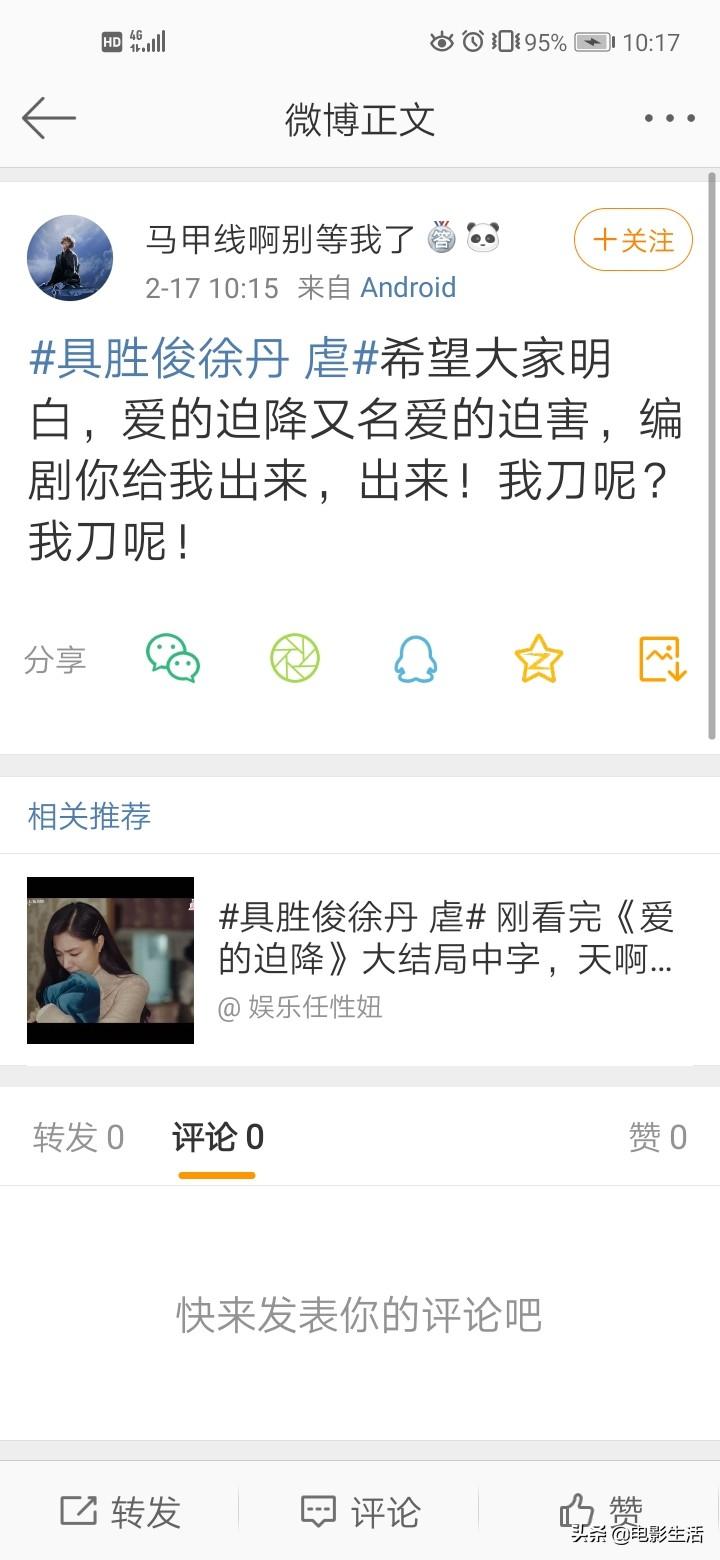Switch to the 评论 0 tab

tap(218, 1137)
